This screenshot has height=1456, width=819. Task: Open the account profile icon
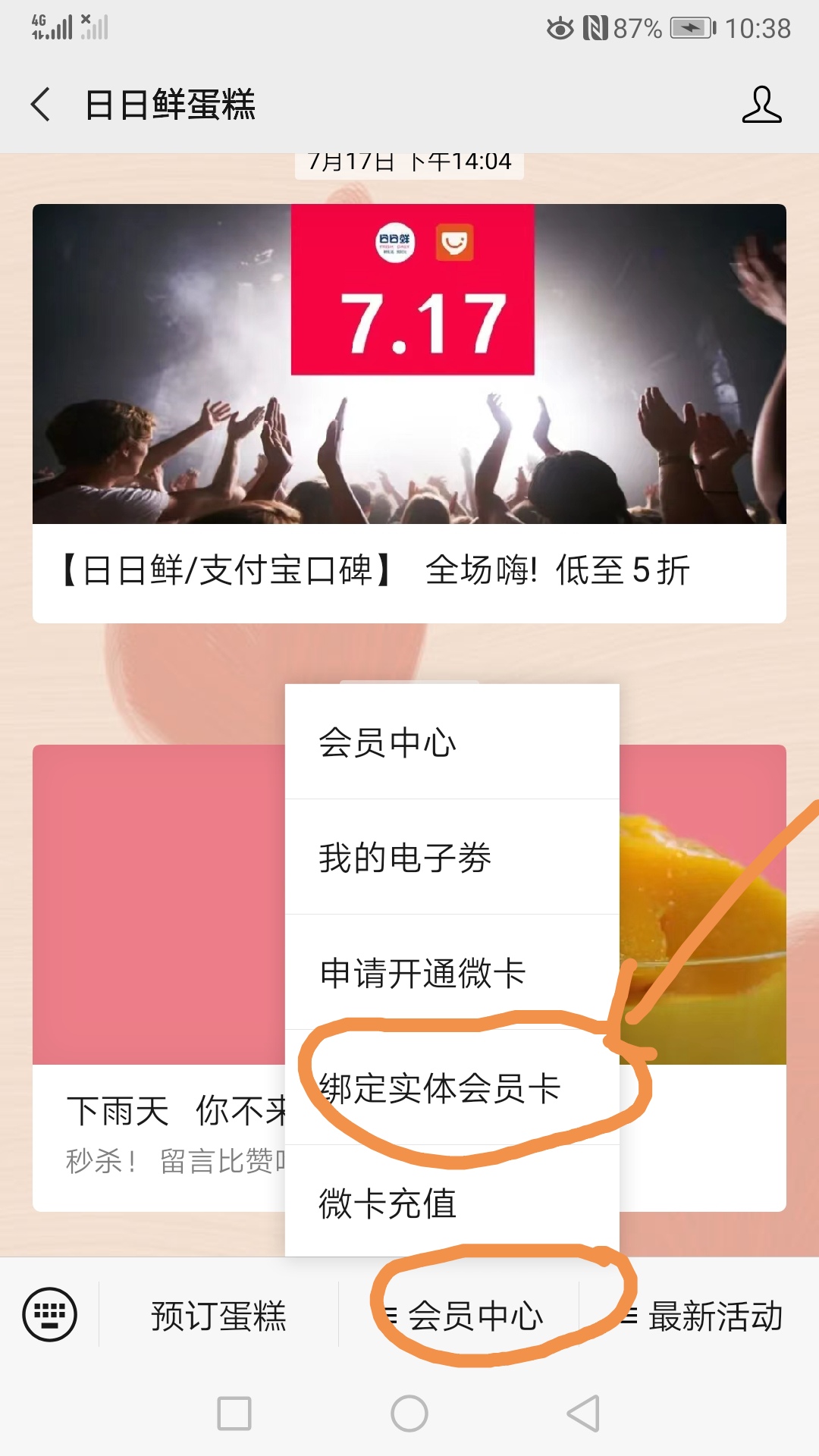pyautogui.click(x=761, y=104)
